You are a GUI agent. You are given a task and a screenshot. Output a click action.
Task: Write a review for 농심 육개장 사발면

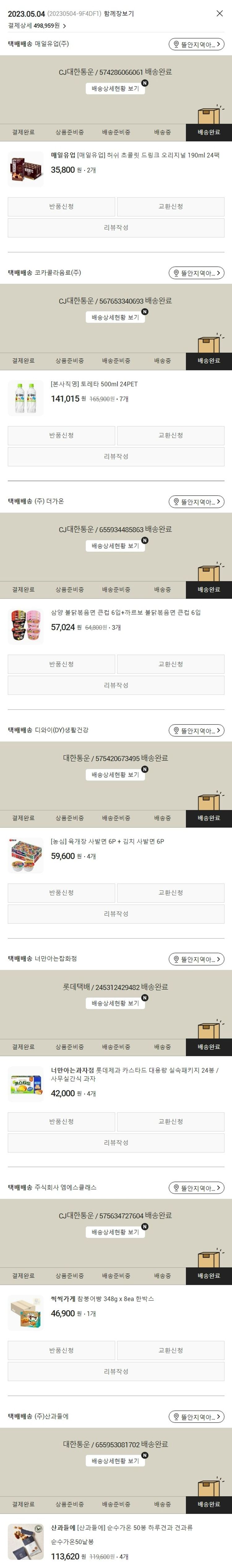tap(116, 914)
